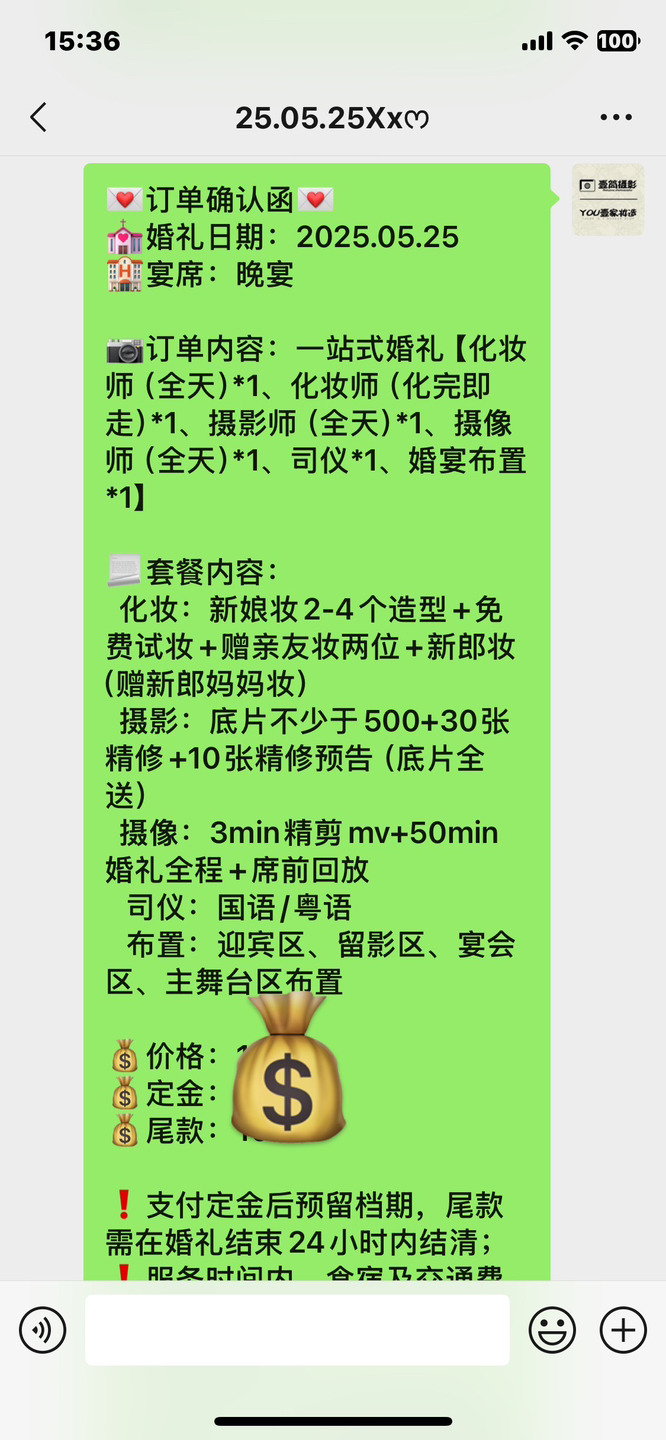Image resolution: width=666 pixels, height=1440 pixels.
Task: Open the plus attachment menu
Action: (x=622, y=1331)
